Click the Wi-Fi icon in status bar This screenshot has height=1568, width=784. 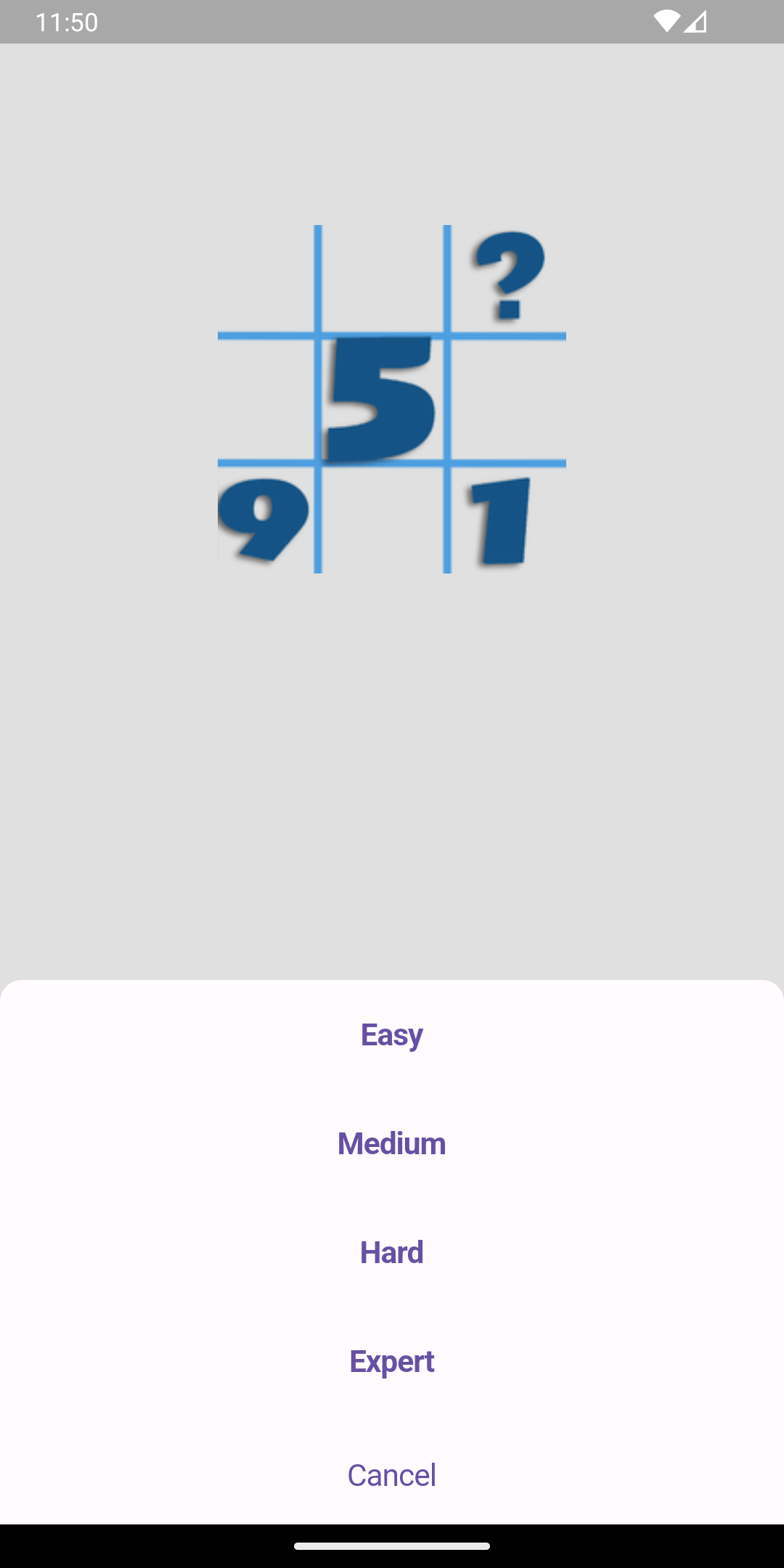pyautogui.click(x=665, y=23)
